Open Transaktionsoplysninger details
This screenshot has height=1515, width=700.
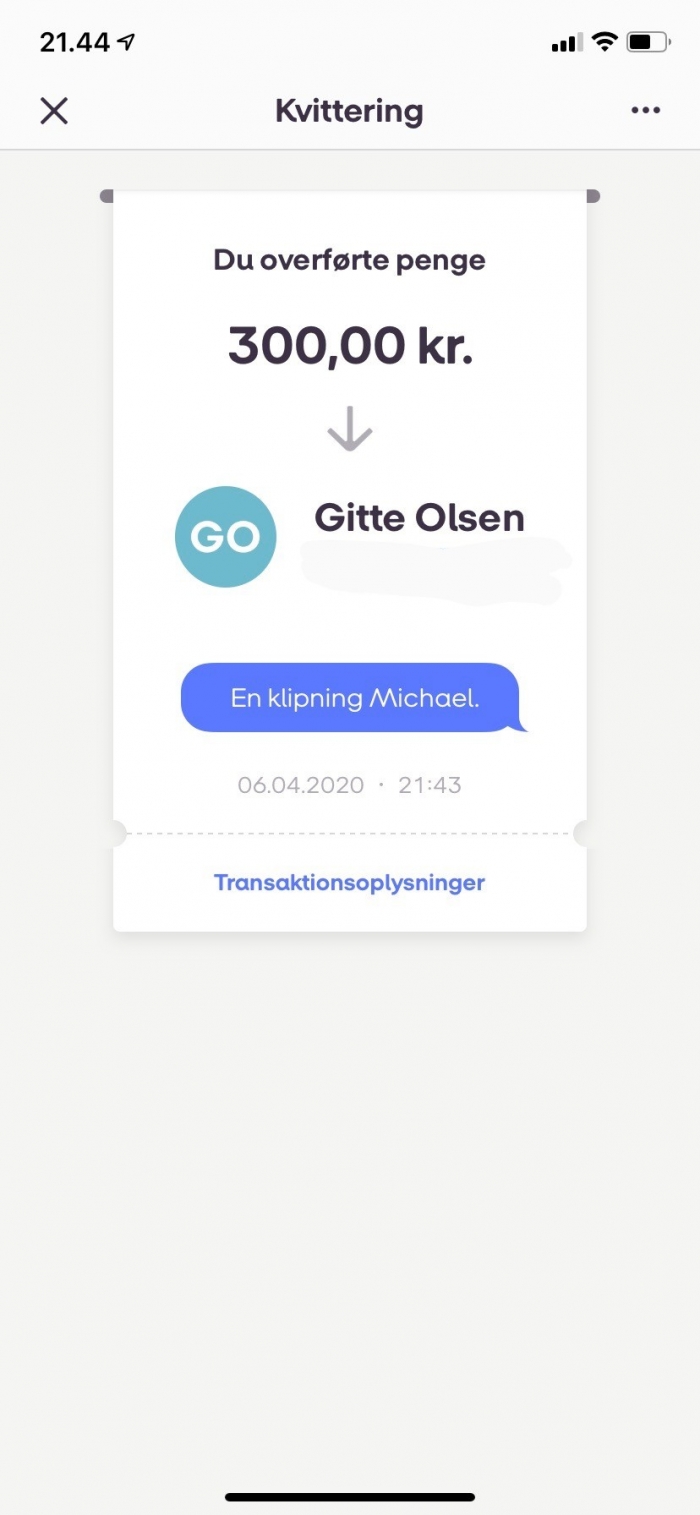(x=349, y=883)
